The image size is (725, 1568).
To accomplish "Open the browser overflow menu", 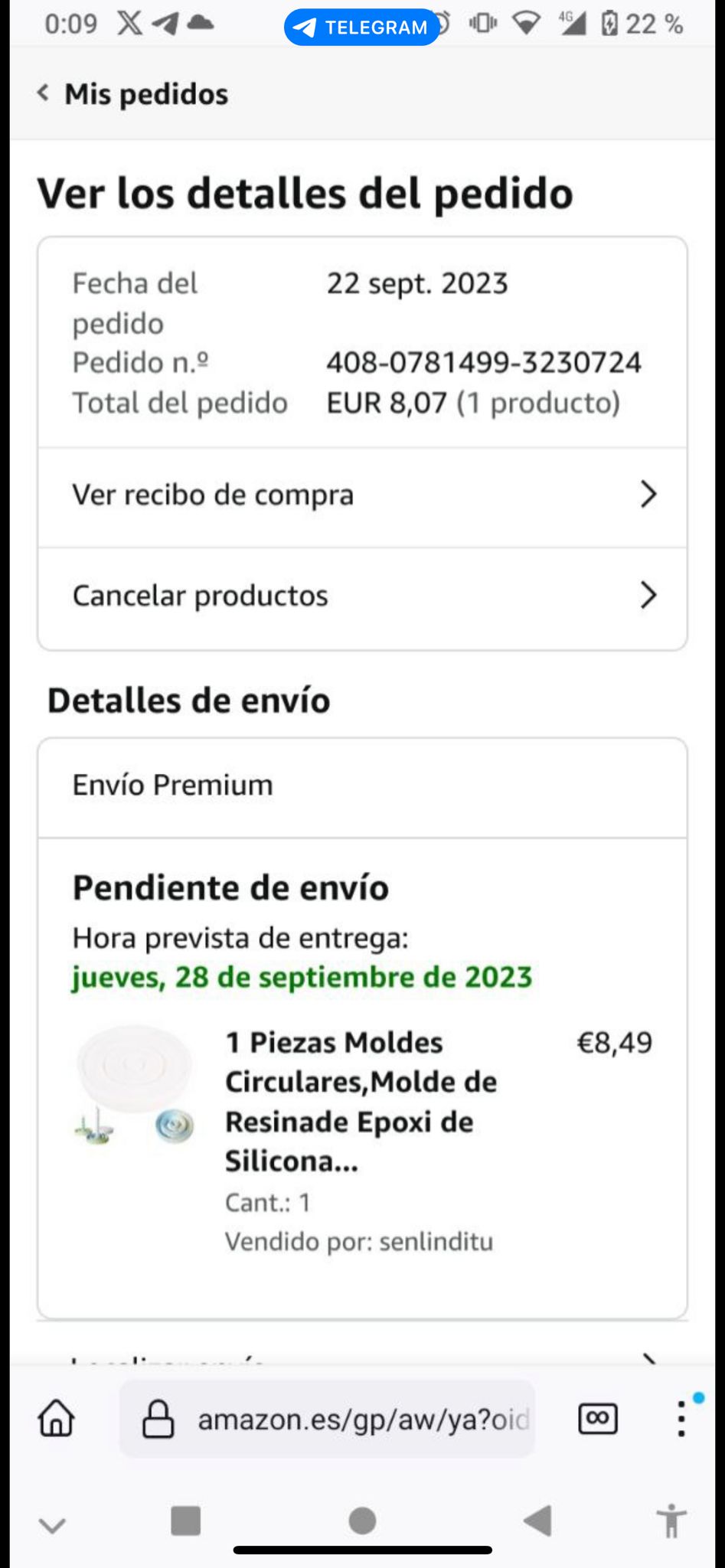I will pos(681,1419).
